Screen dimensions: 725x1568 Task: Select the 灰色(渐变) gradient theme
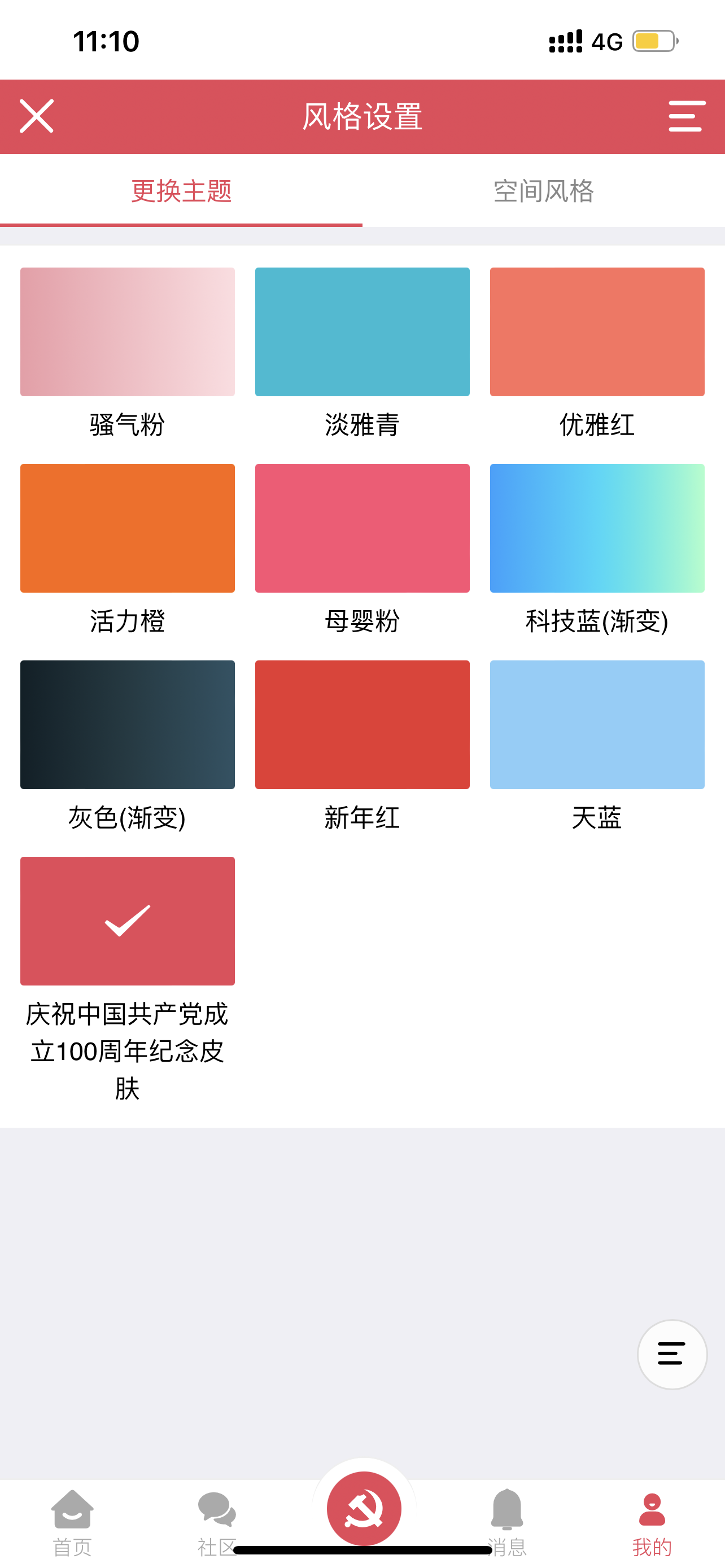(x=127, y=724)
